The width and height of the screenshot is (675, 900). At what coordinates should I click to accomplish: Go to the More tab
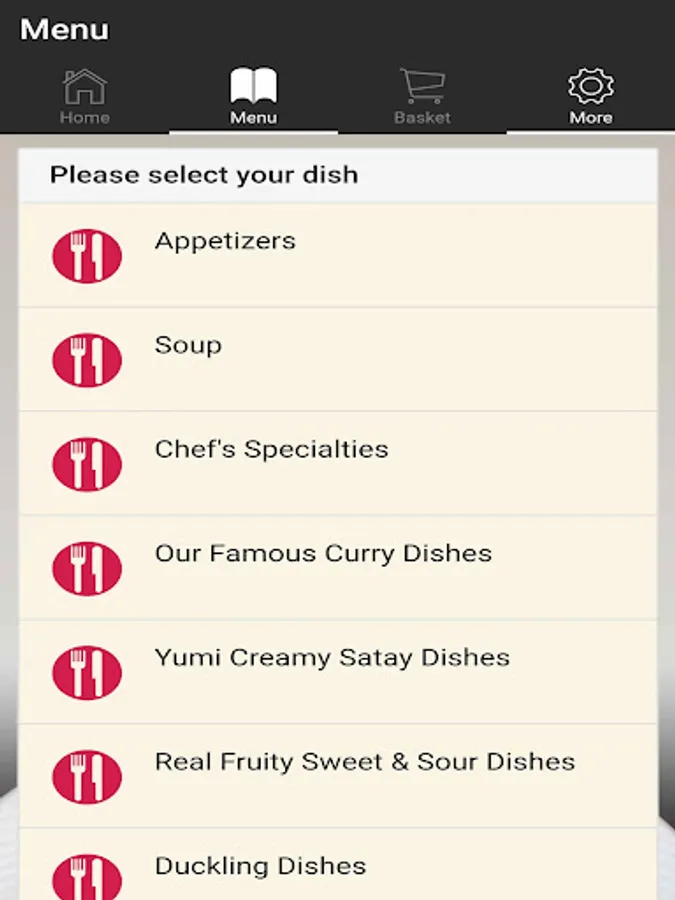[590, 97]
